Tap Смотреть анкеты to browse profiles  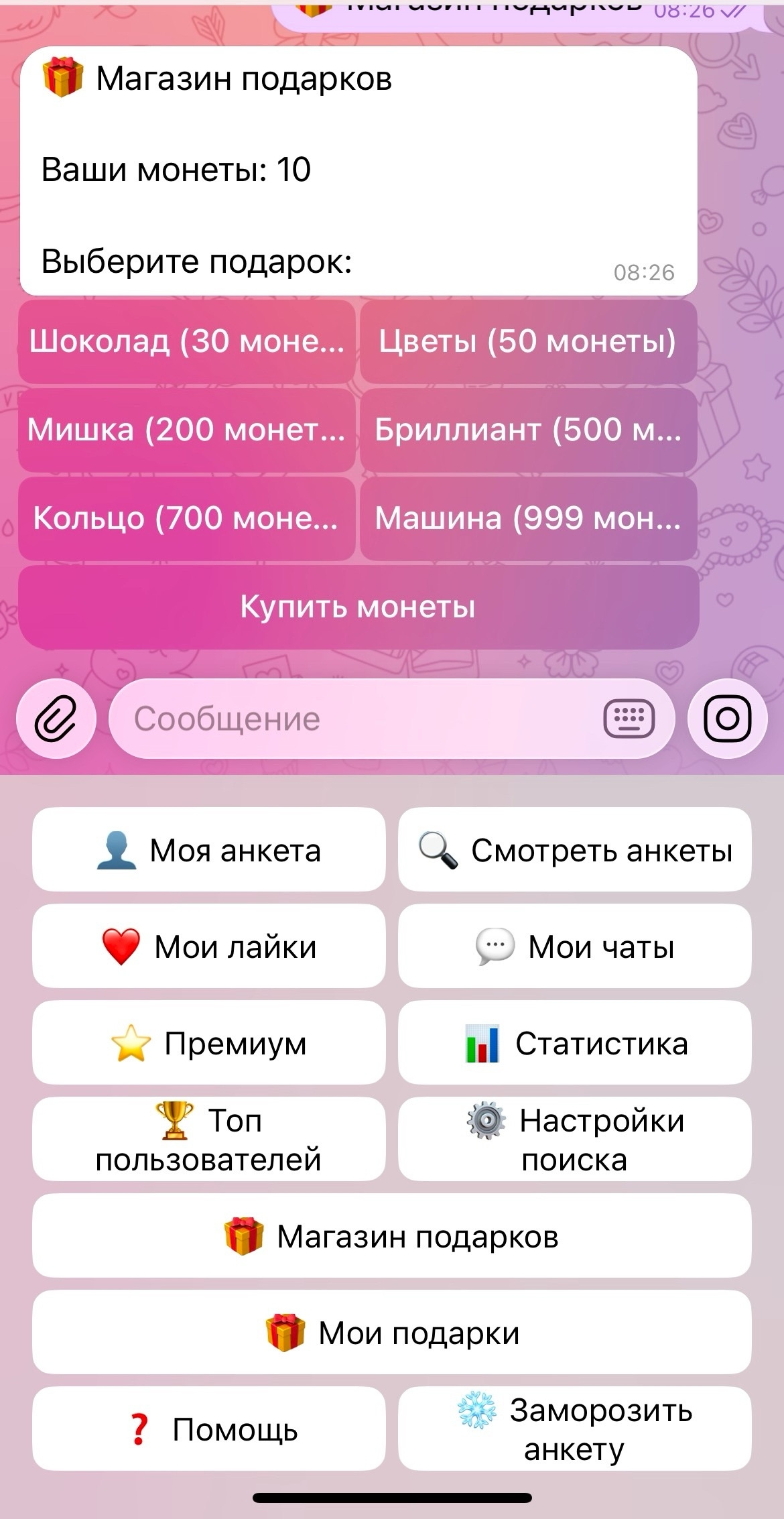(574, 850)
